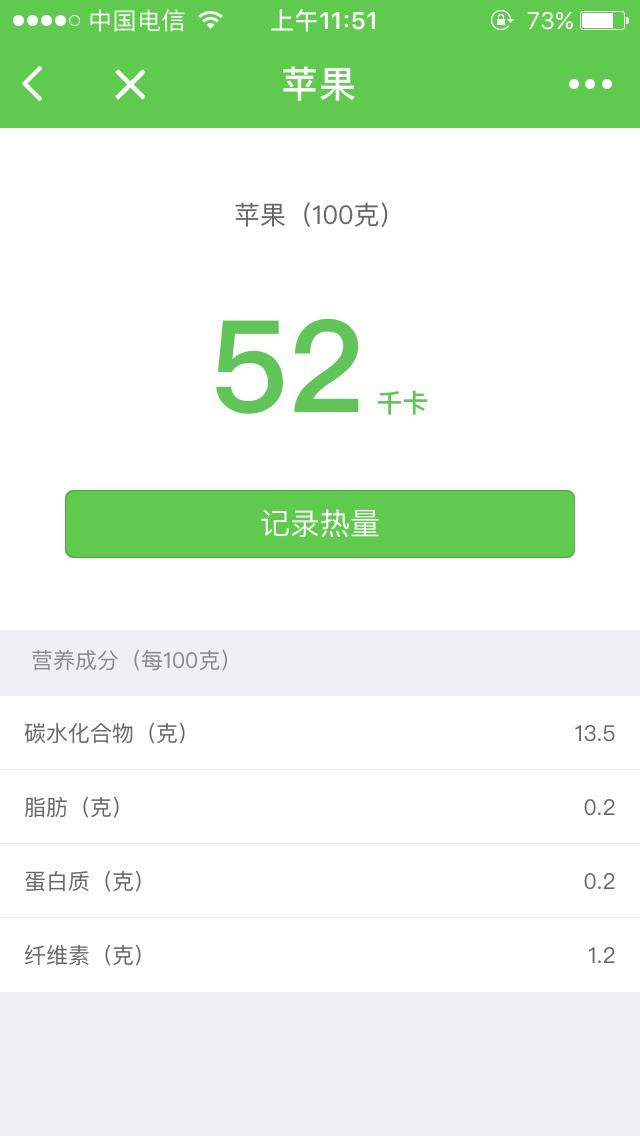This screenshot has height=1136, width=640.
Task: Close the page with the X
Action: (x=130, y=85)
